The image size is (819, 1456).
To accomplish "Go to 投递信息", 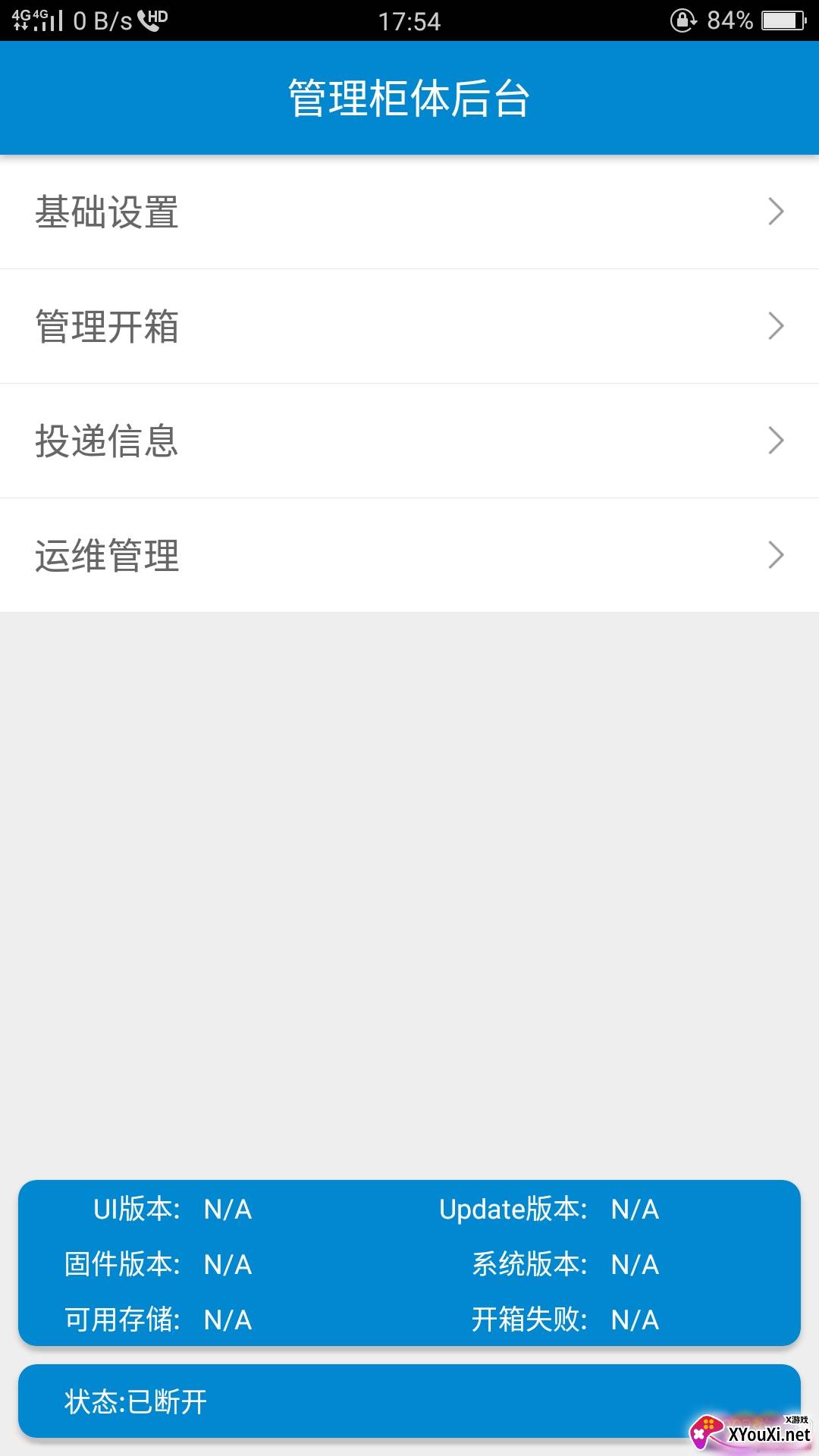I will (x=409, y=441).
